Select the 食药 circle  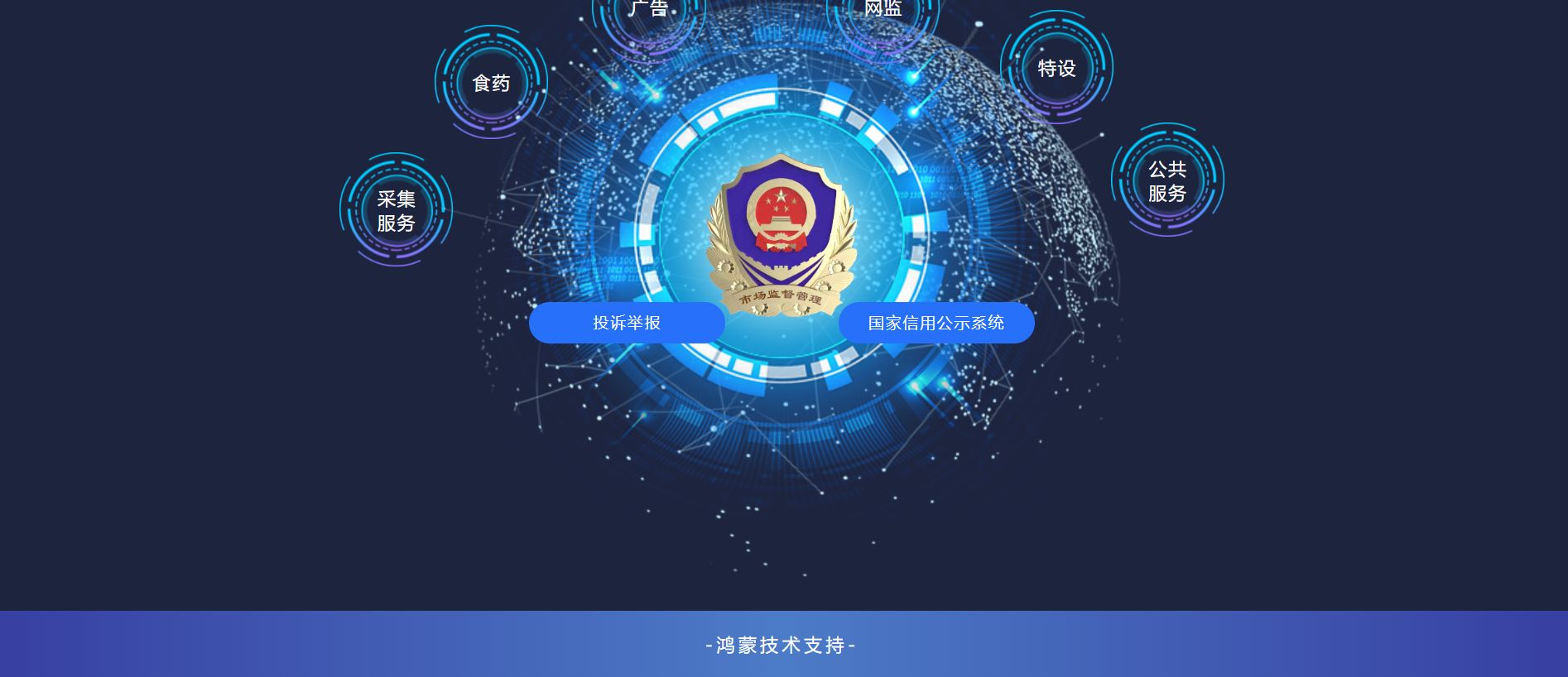pos(491,83)
